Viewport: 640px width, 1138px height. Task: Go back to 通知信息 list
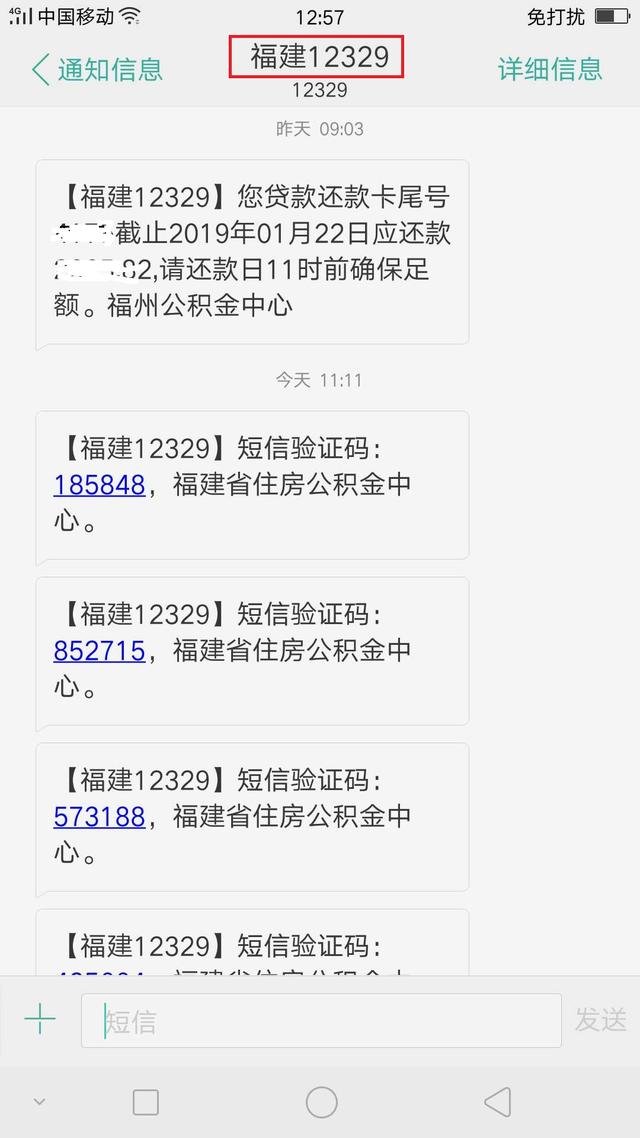(x=97, y=69)
